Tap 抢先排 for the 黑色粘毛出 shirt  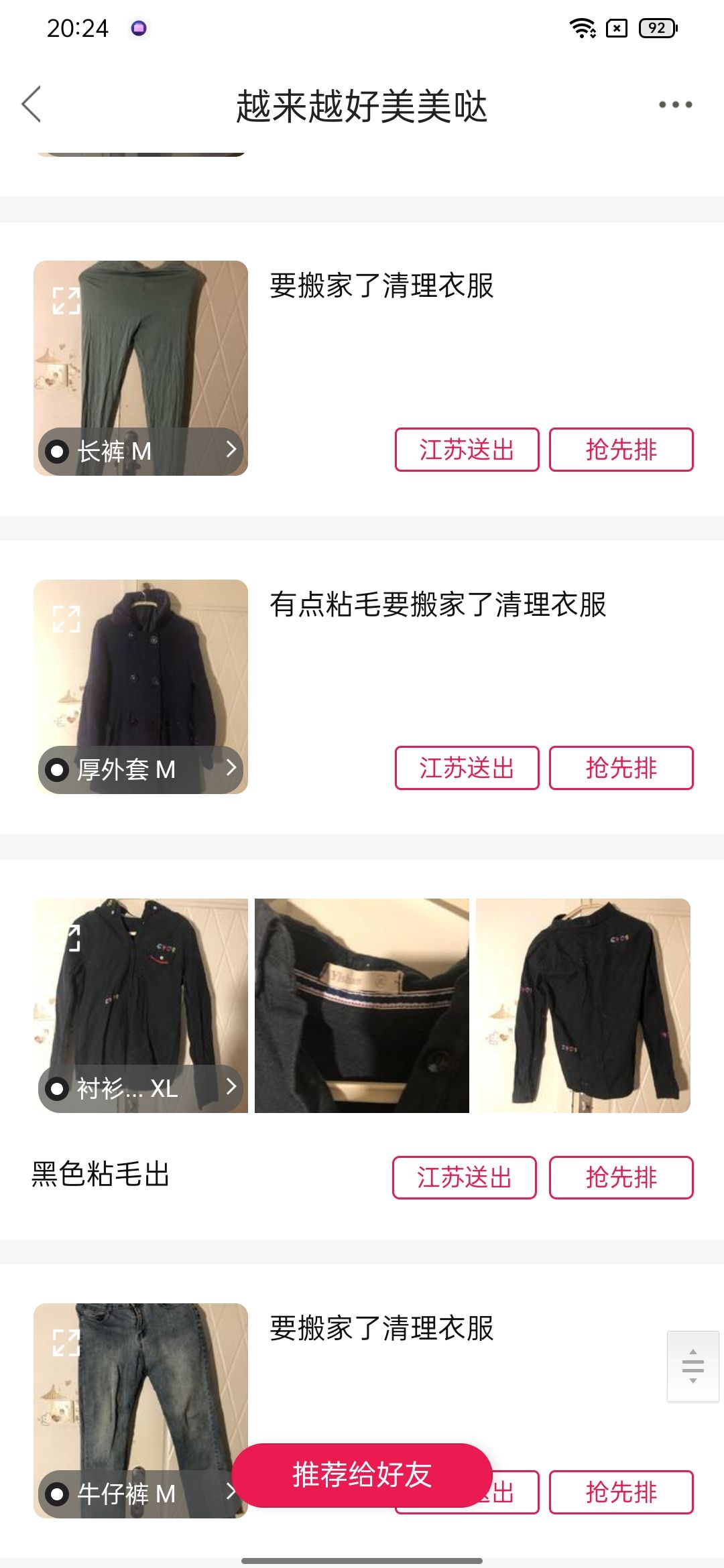pyautogui.click(x=621, y=1177)
